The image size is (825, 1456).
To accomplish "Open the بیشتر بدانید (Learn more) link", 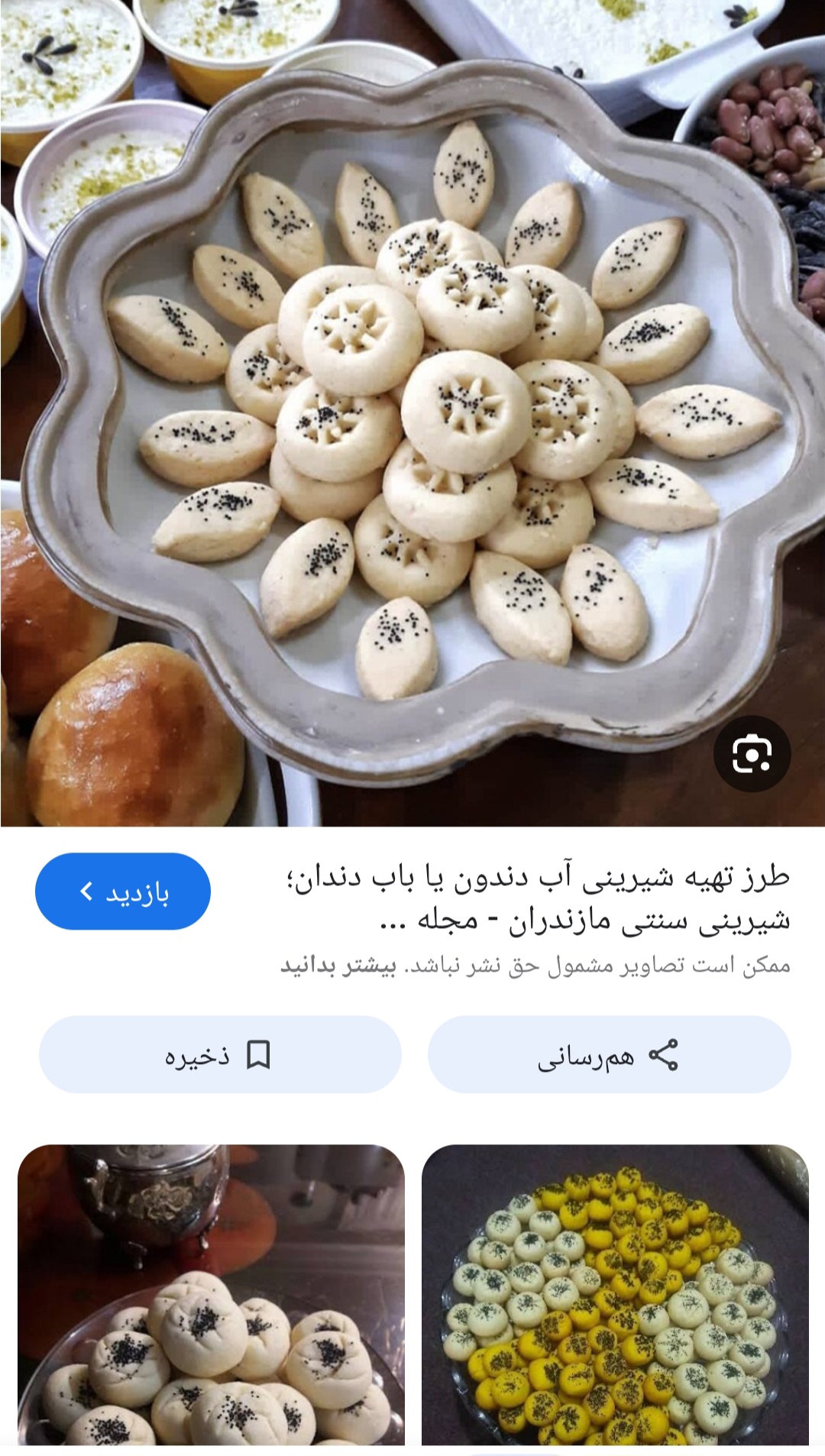I will (x=338, y=966).
